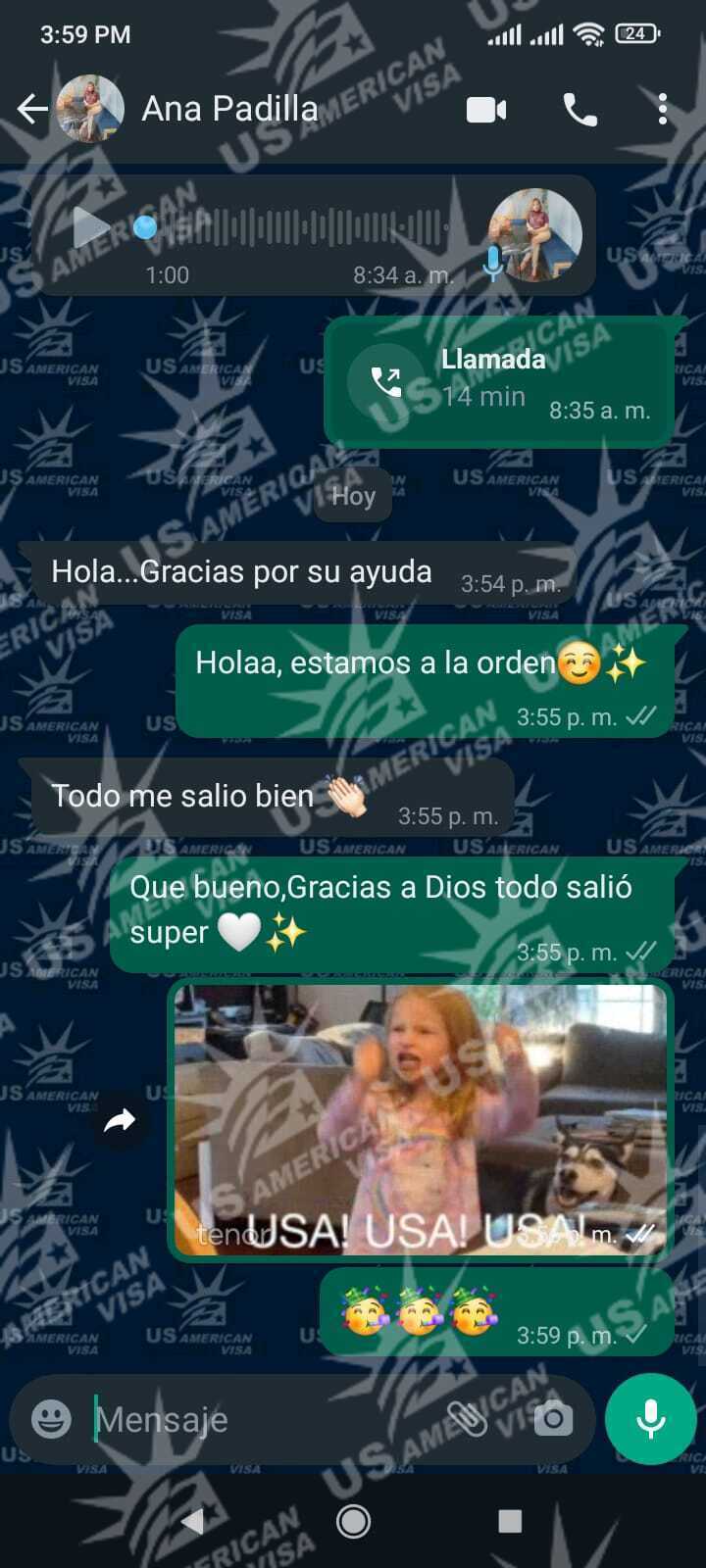The image size is (706, 1568).
Task: Focus the Mensaje text field
Action: [x=265, y=1419]
